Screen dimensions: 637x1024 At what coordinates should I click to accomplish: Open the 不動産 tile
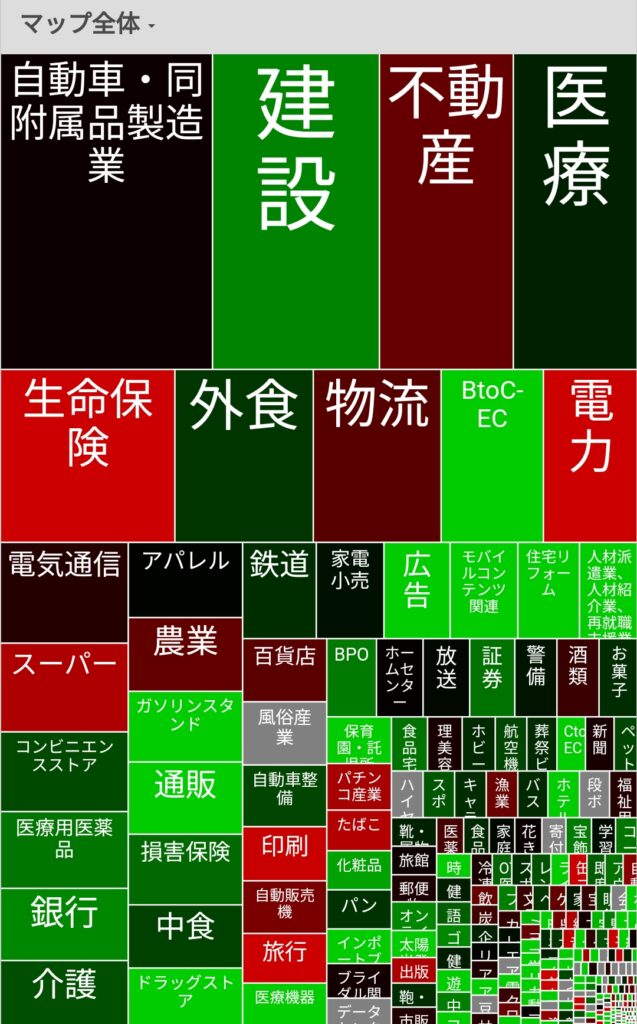click(x=446, y=210)
